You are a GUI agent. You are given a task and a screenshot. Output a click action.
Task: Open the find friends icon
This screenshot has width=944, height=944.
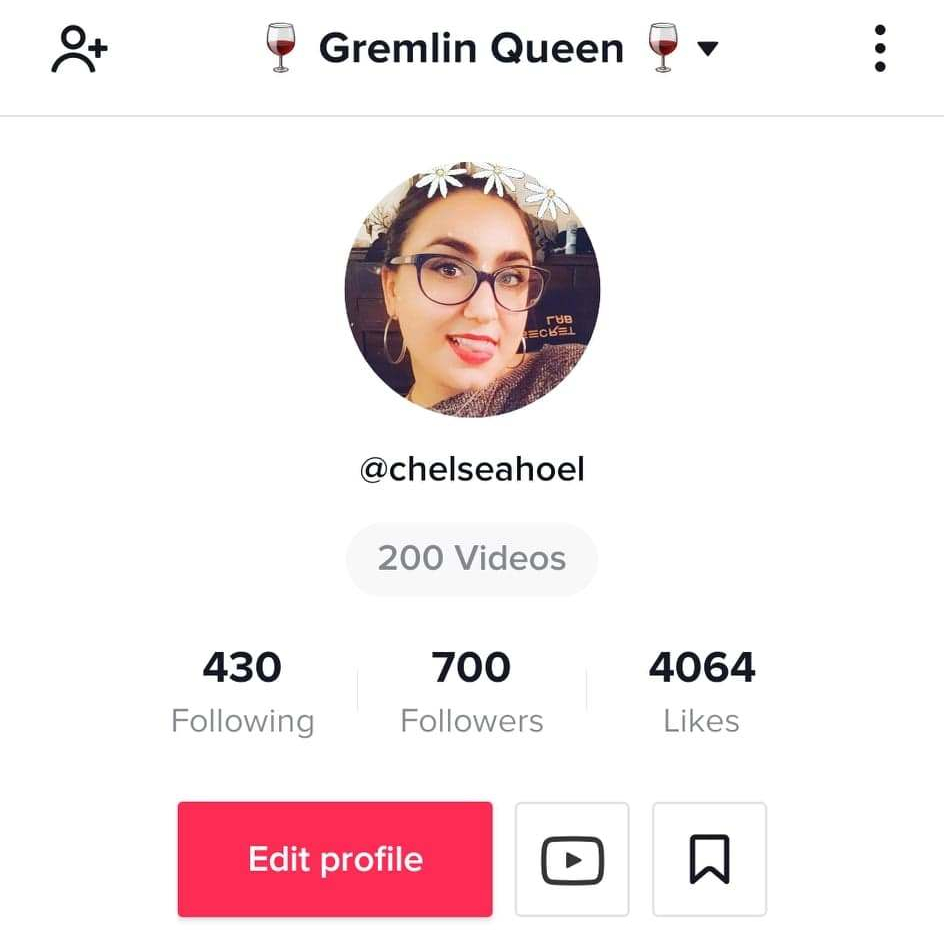(79, 48)
